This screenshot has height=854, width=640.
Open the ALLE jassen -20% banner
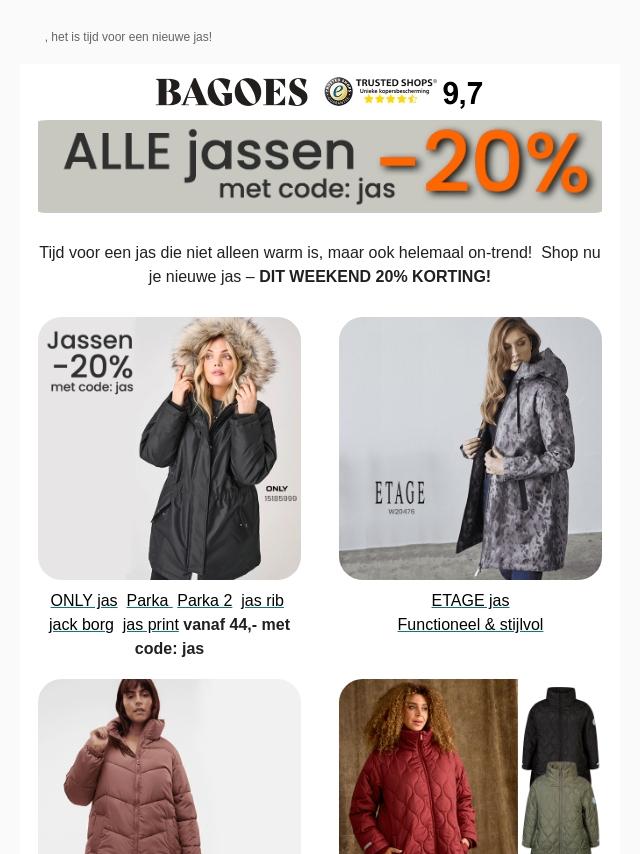[320, 166]
